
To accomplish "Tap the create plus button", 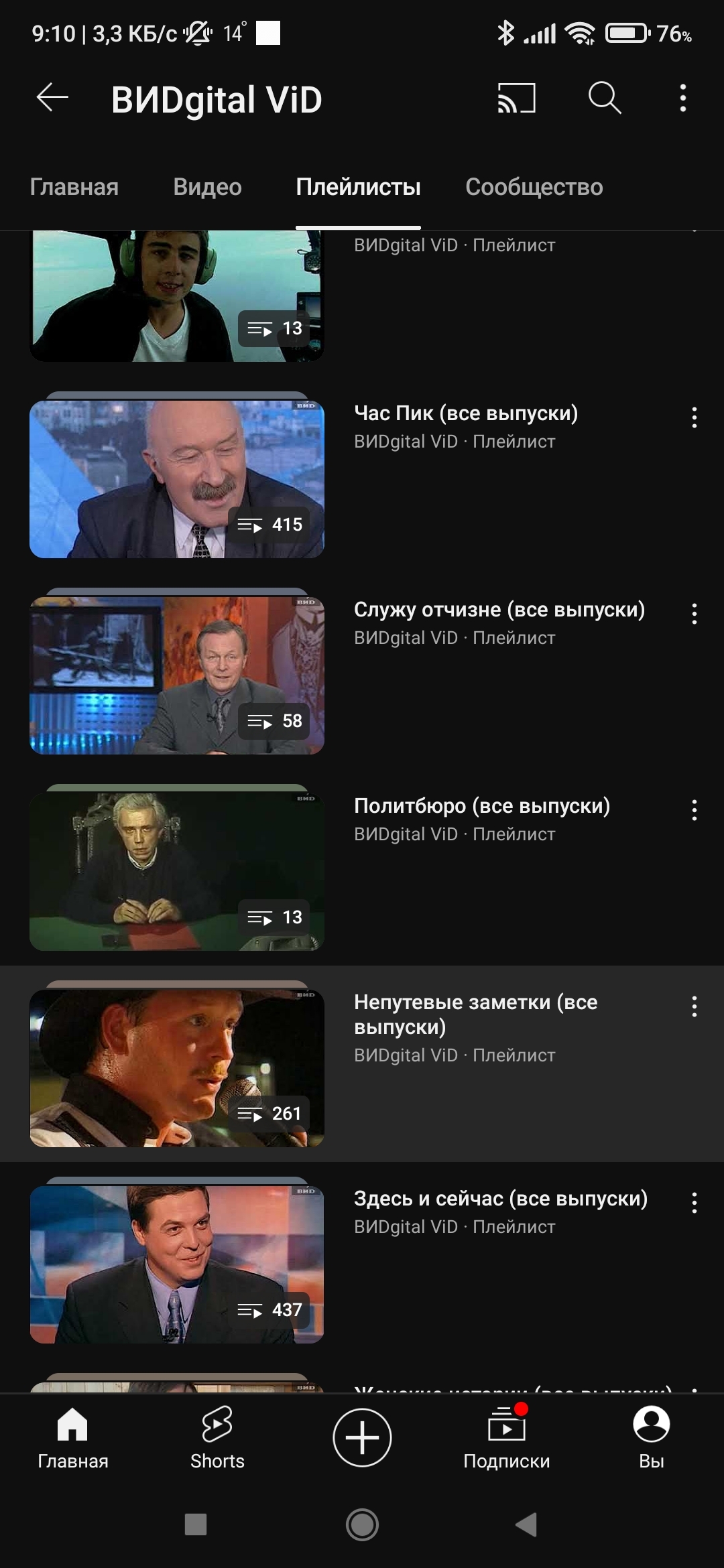I will click(362, 1438).
